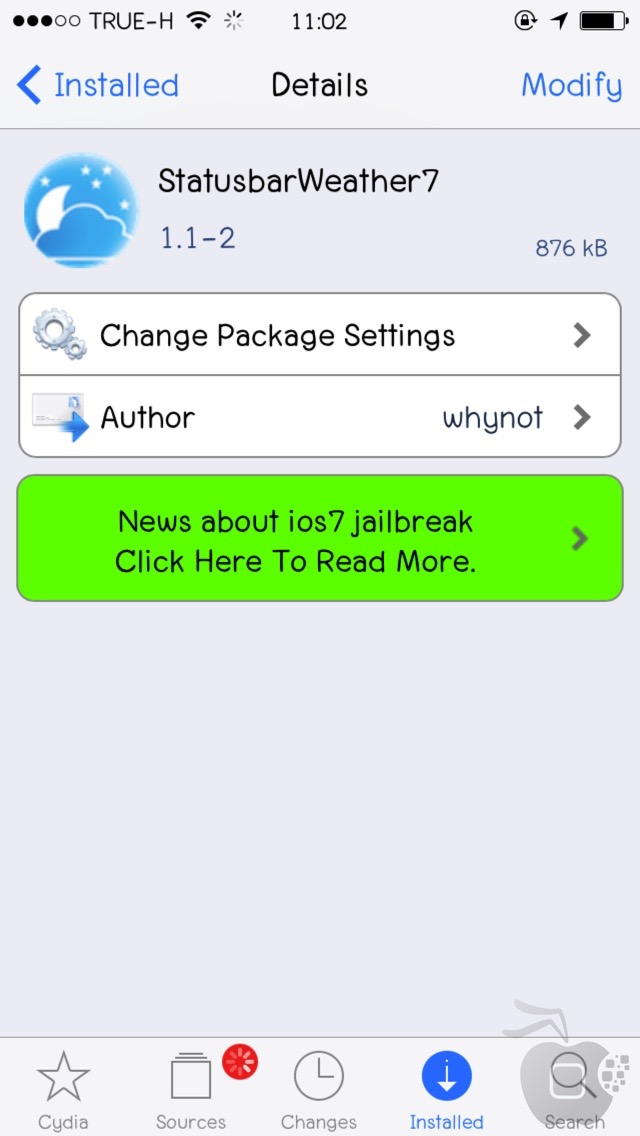The height and width of the screenshot is (1136, 640).
Task: Open Change Package Settings
Action: [x=320, y=335]
